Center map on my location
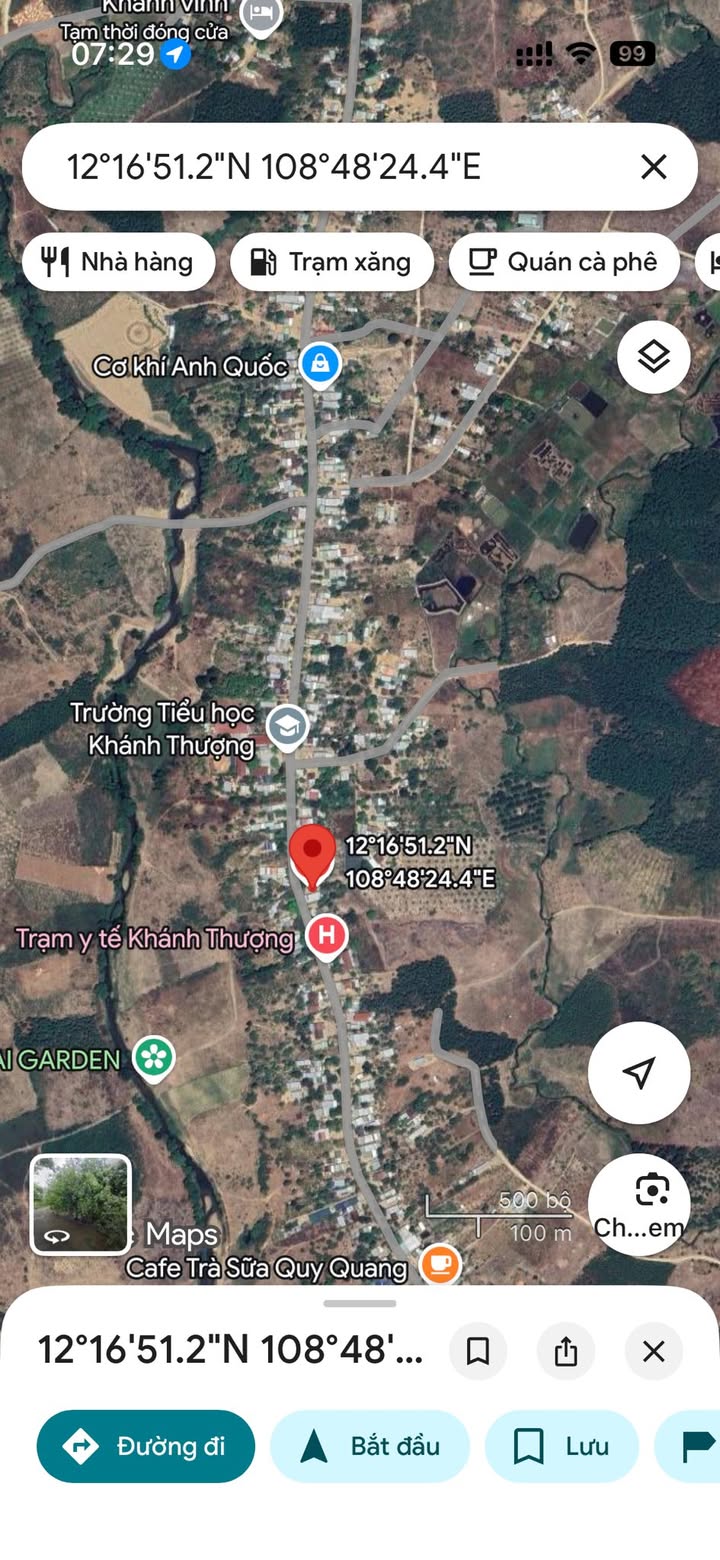The height and width of the screenshot is (1560, 720). click(639, 1072)
